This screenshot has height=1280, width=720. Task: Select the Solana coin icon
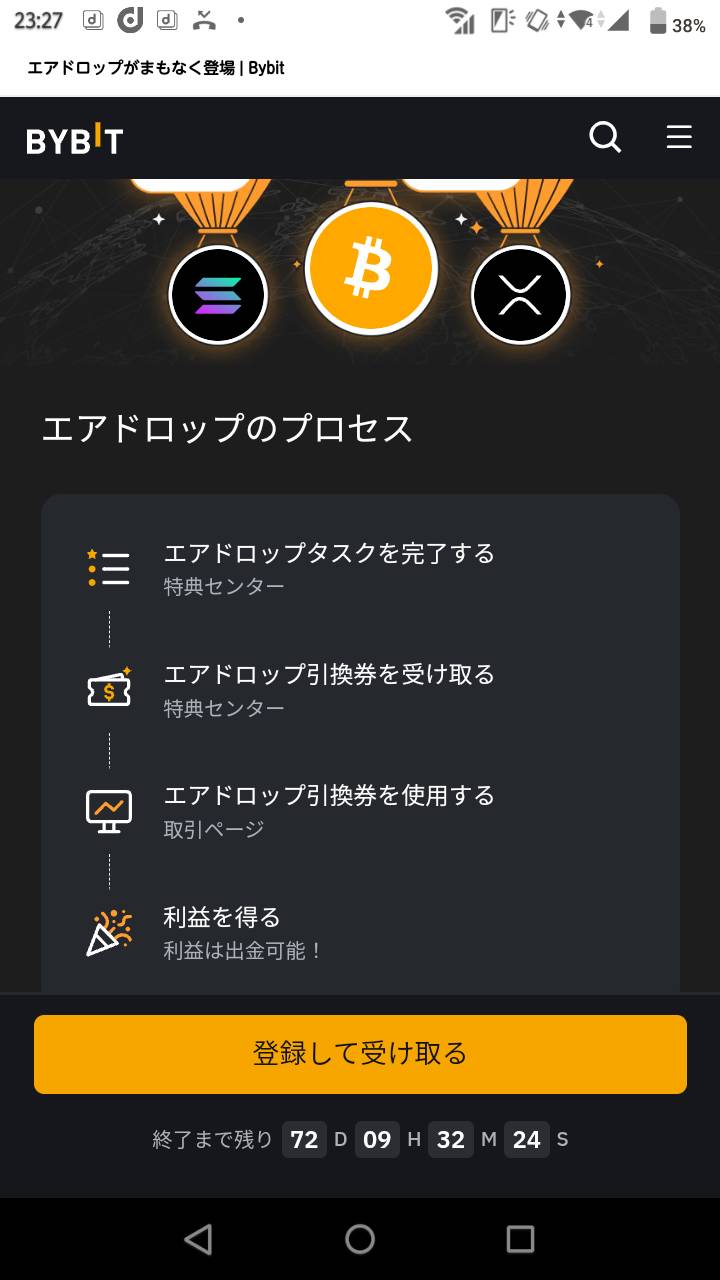[x=218, y=295]
